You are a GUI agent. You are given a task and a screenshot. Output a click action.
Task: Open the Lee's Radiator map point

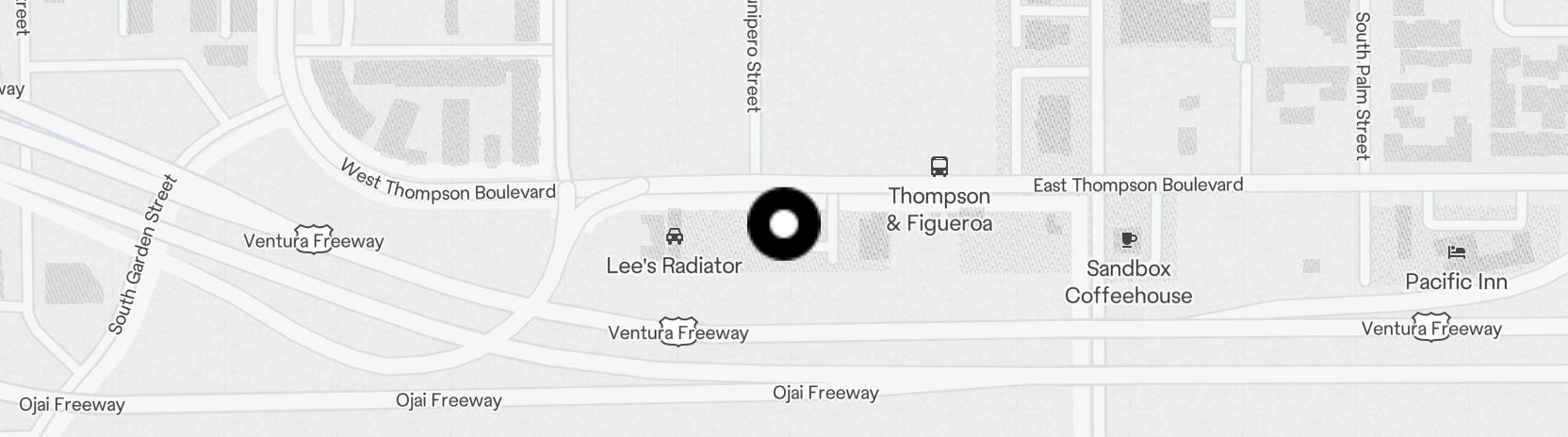674,236
